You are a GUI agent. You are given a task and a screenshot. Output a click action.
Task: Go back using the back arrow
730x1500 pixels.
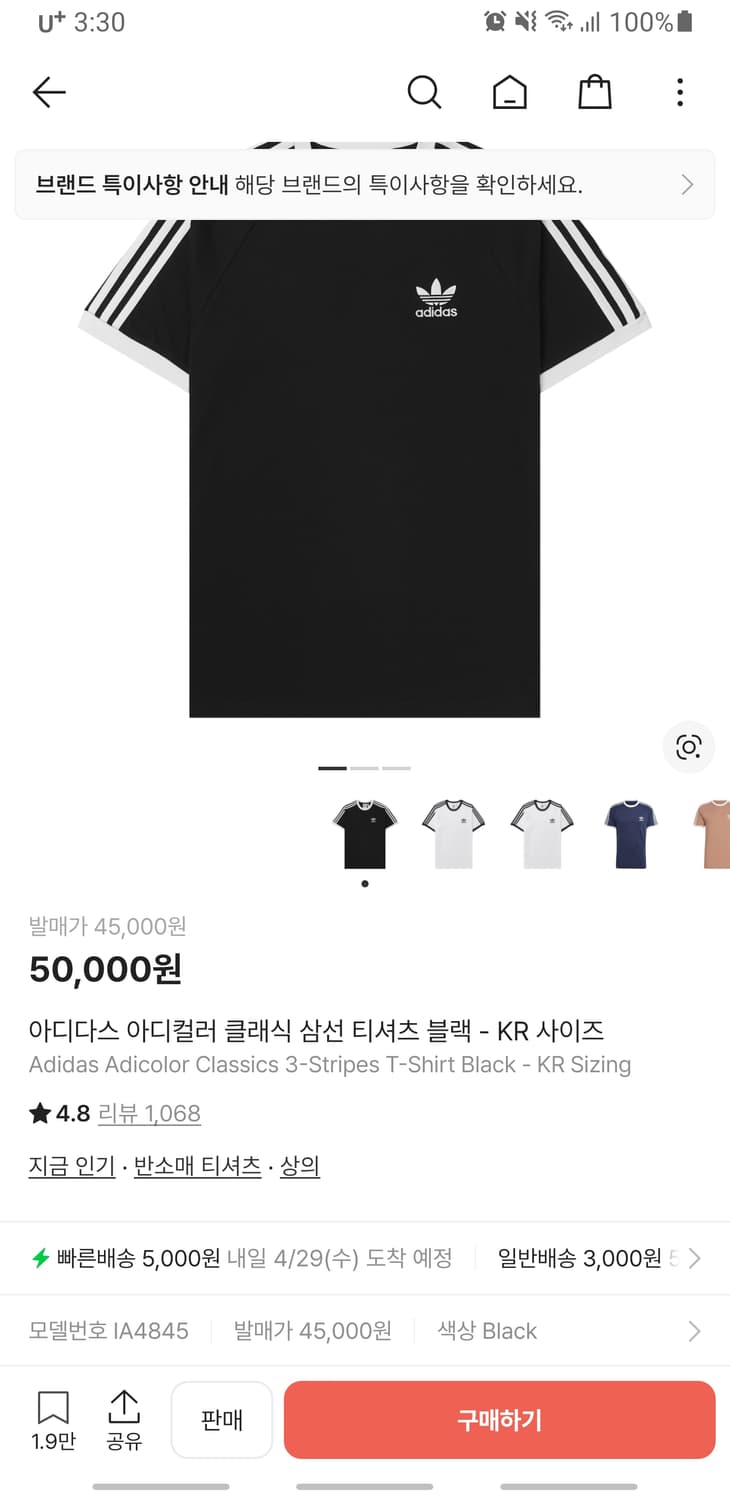[x=47, y=91]
